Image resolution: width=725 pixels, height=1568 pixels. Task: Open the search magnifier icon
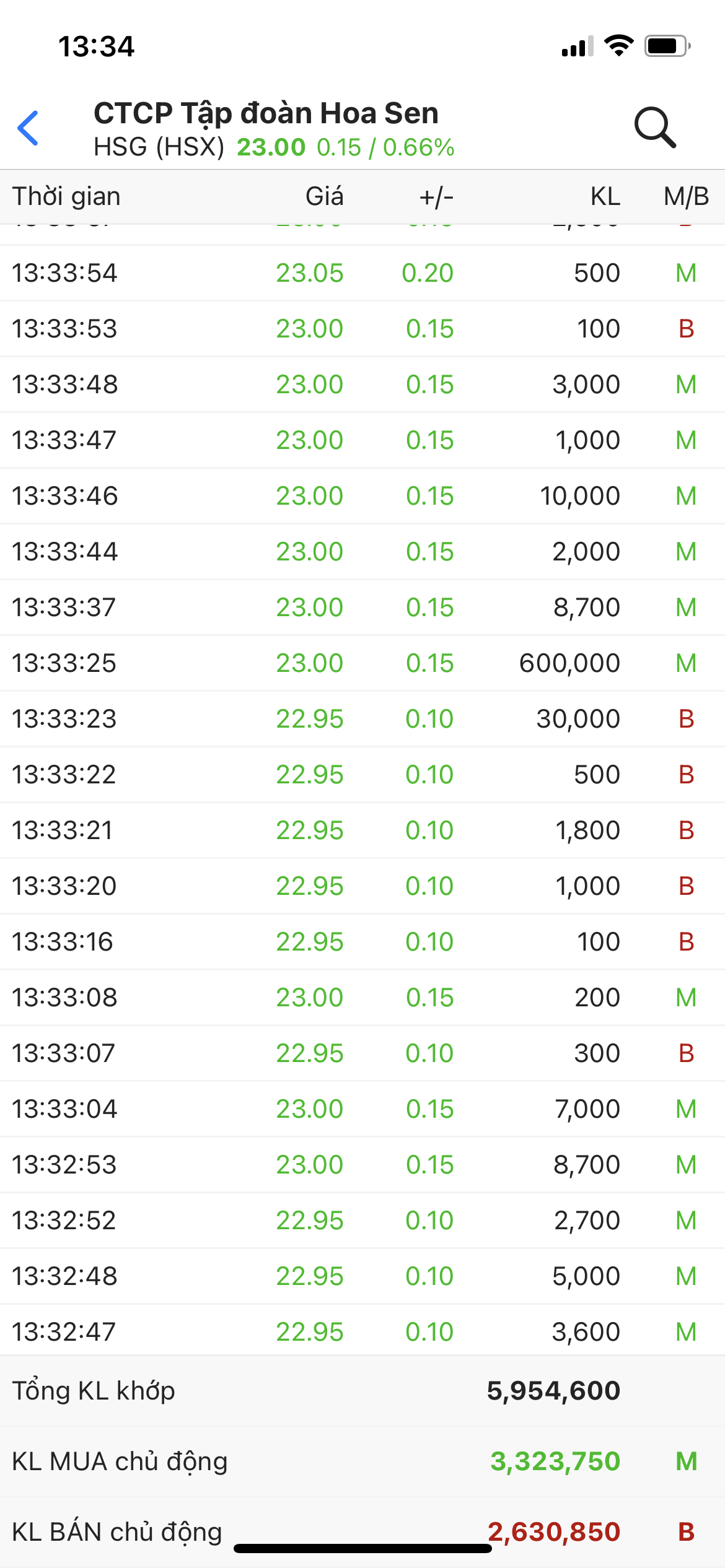pos(654,128)
